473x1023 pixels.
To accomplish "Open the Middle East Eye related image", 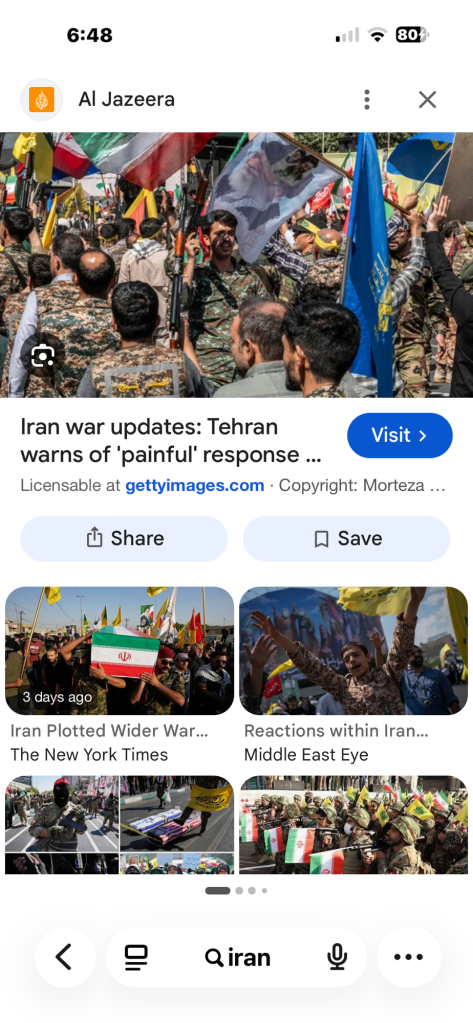I will (x=354, y=650).
